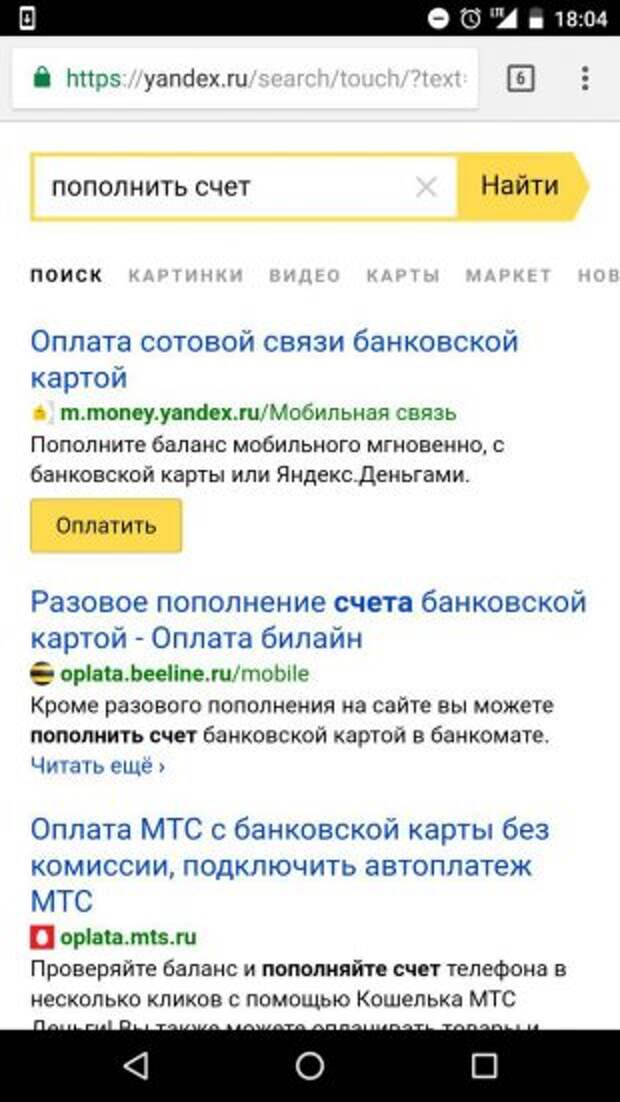Switch to the Маркет tab
Viewport: 620px width, 1102px height.
click(508, 276)
